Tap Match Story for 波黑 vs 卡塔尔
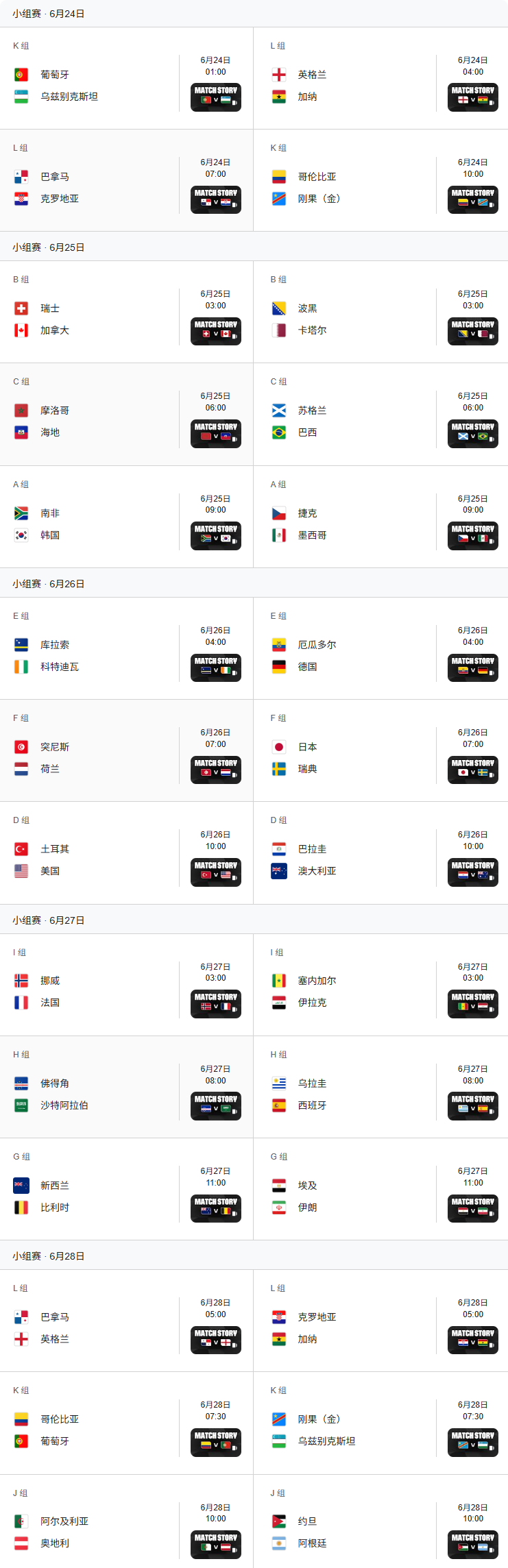The image size is (508, 1568). 472,331
